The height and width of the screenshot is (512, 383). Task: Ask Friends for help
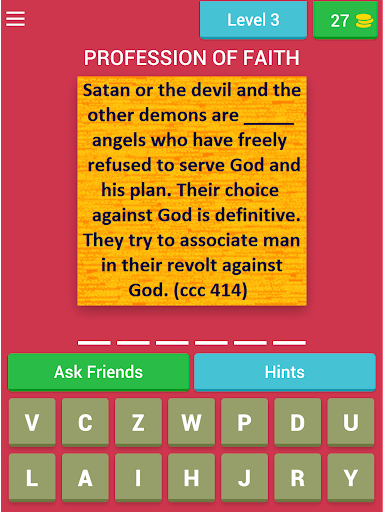coord(99,372)
